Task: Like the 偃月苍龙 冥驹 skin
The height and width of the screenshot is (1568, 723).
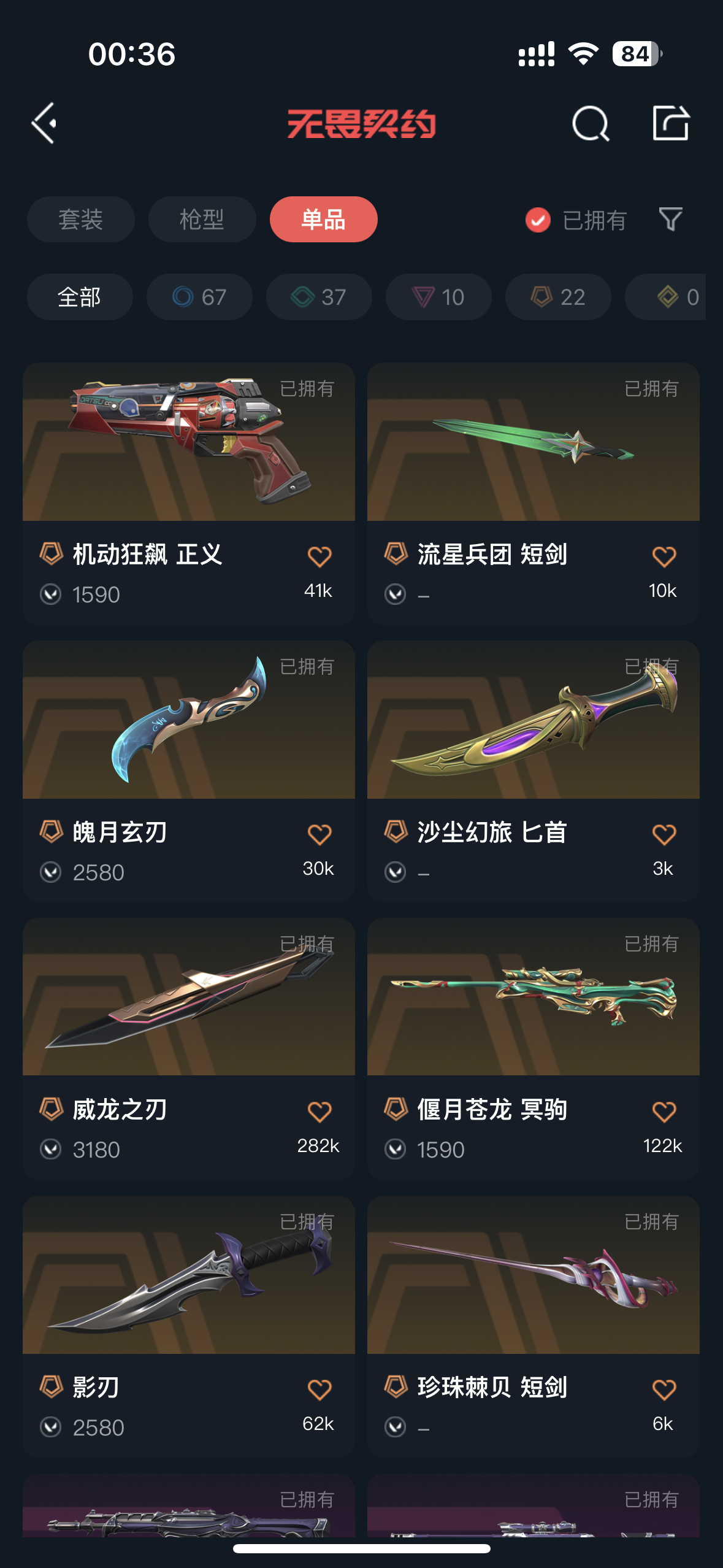Action: (x=664, y=1112)
